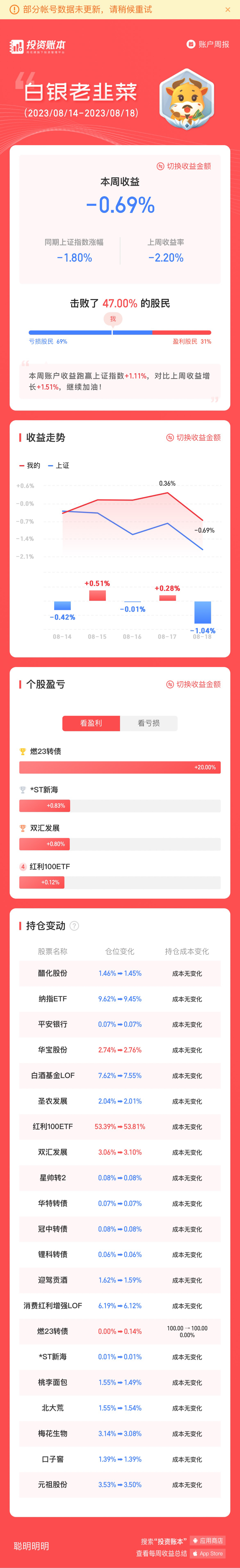This screenshot has width=240, height=1568.
Task: Switch to the 看亏损 tab
Action: pyautogui.click(x=149, y=723)
